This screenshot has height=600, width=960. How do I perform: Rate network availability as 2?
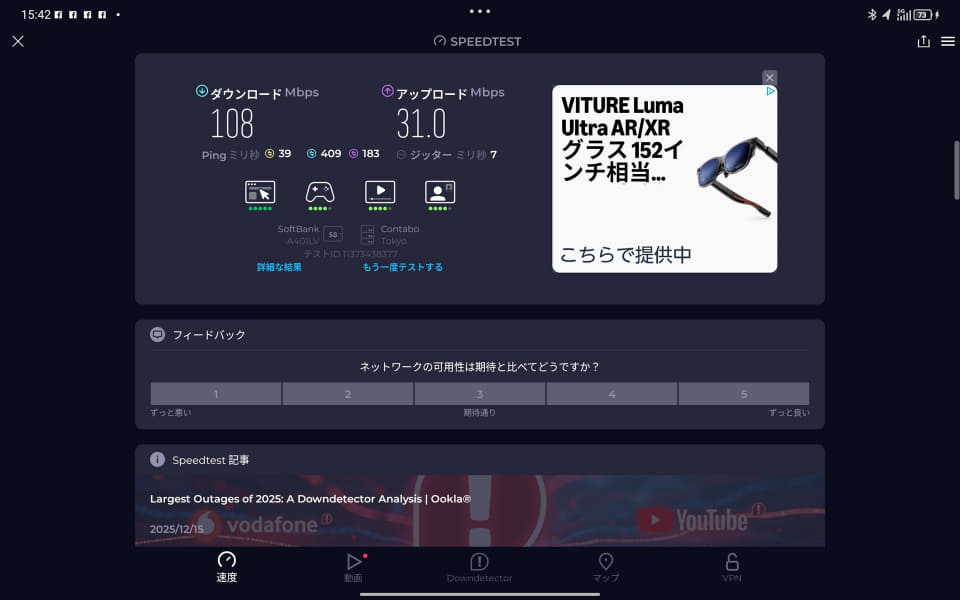coord(348,394)
